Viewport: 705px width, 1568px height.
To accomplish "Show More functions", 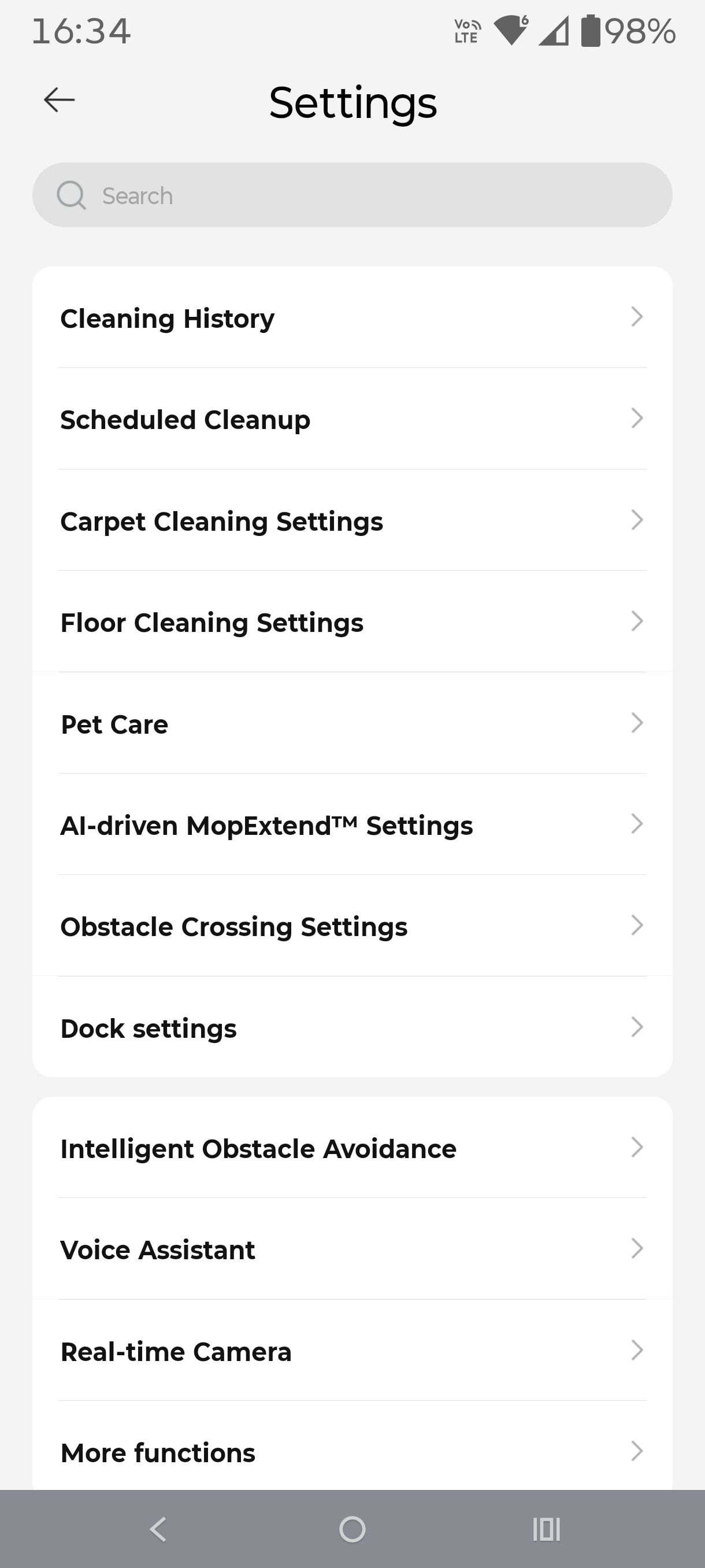I will point(351,1452).
